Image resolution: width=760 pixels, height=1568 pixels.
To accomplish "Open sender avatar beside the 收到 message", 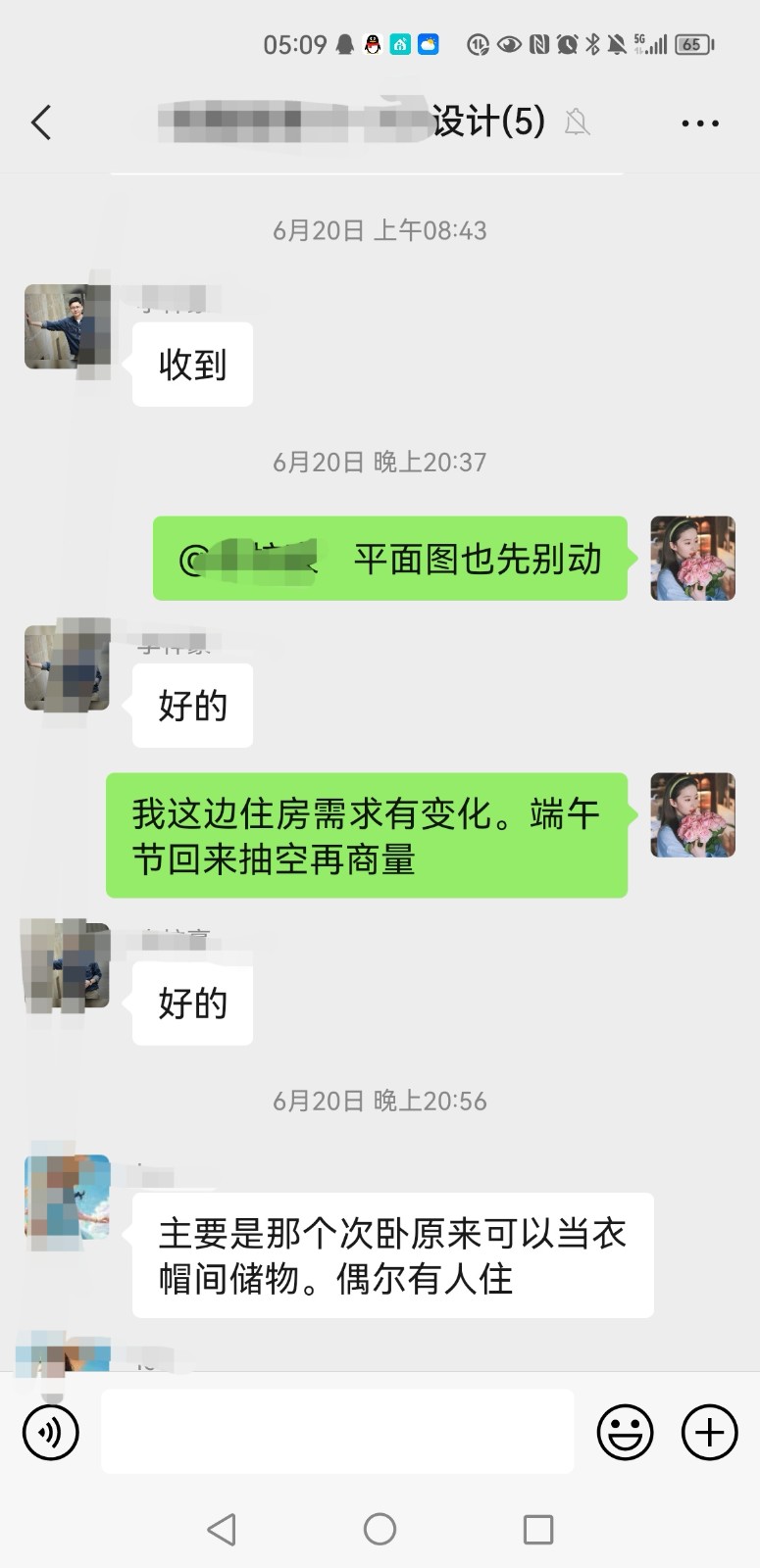I will pos(67,327).
